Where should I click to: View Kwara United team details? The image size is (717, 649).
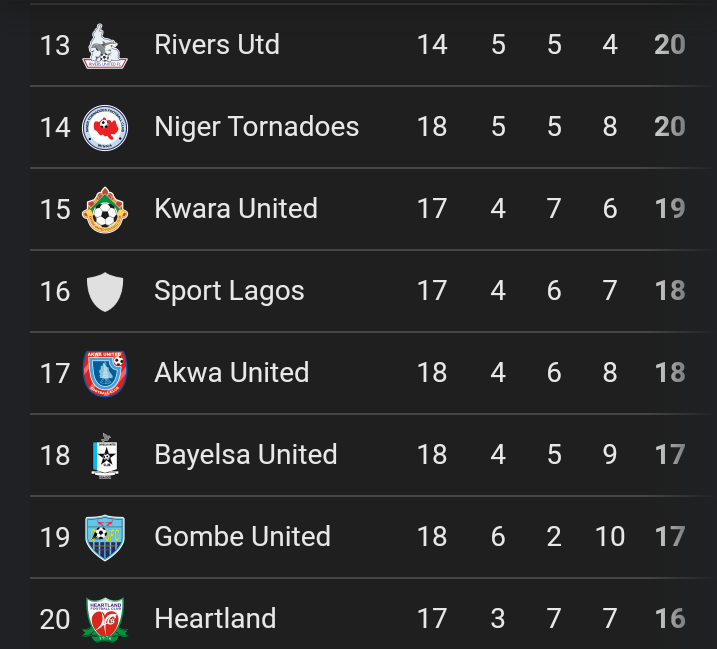click(x=236, y=209)
